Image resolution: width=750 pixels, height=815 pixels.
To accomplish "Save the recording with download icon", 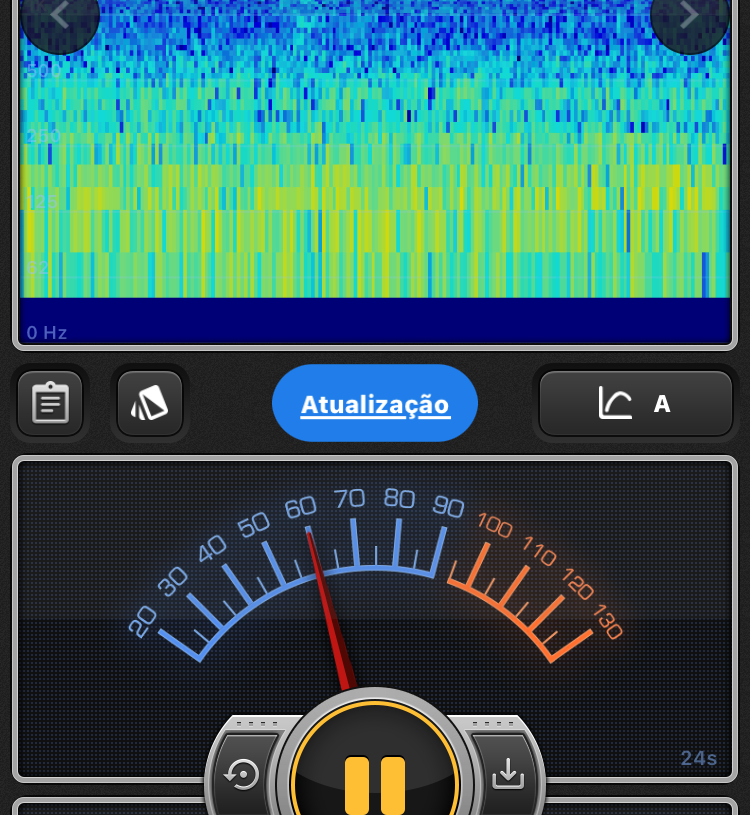I will 508,773.
